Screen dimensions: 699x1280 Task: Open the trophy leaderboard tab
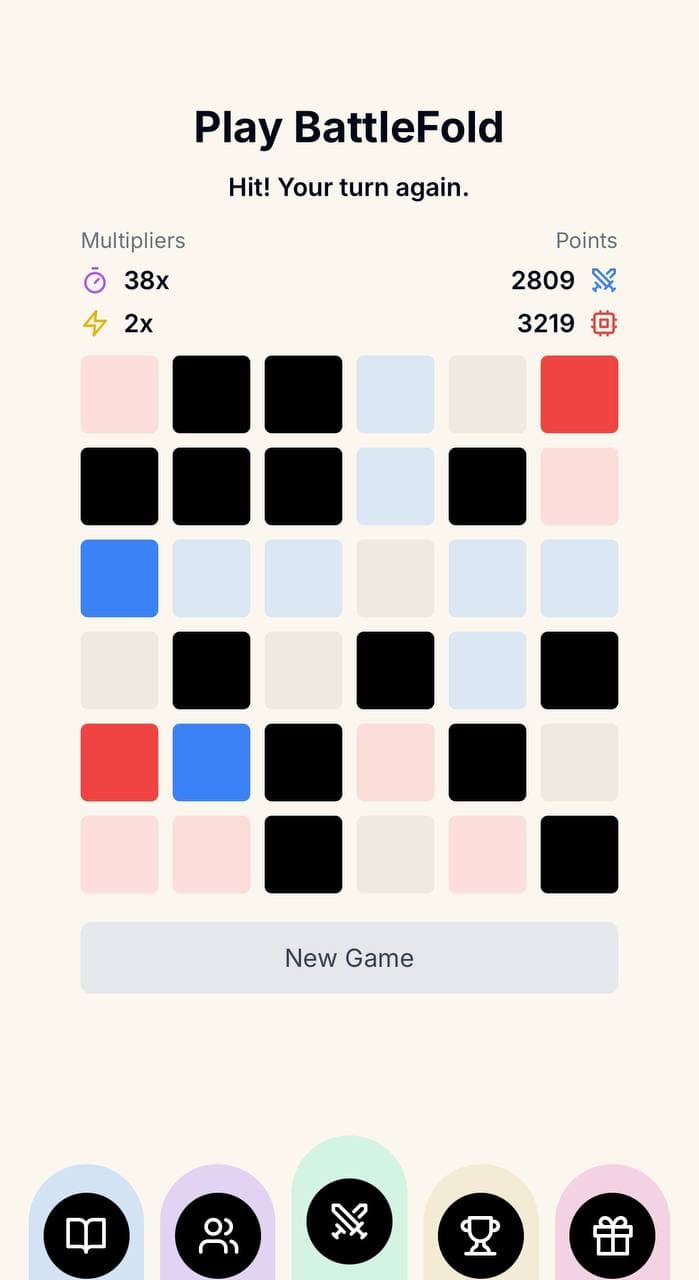pyautogui.click(x=481, y=1235)
